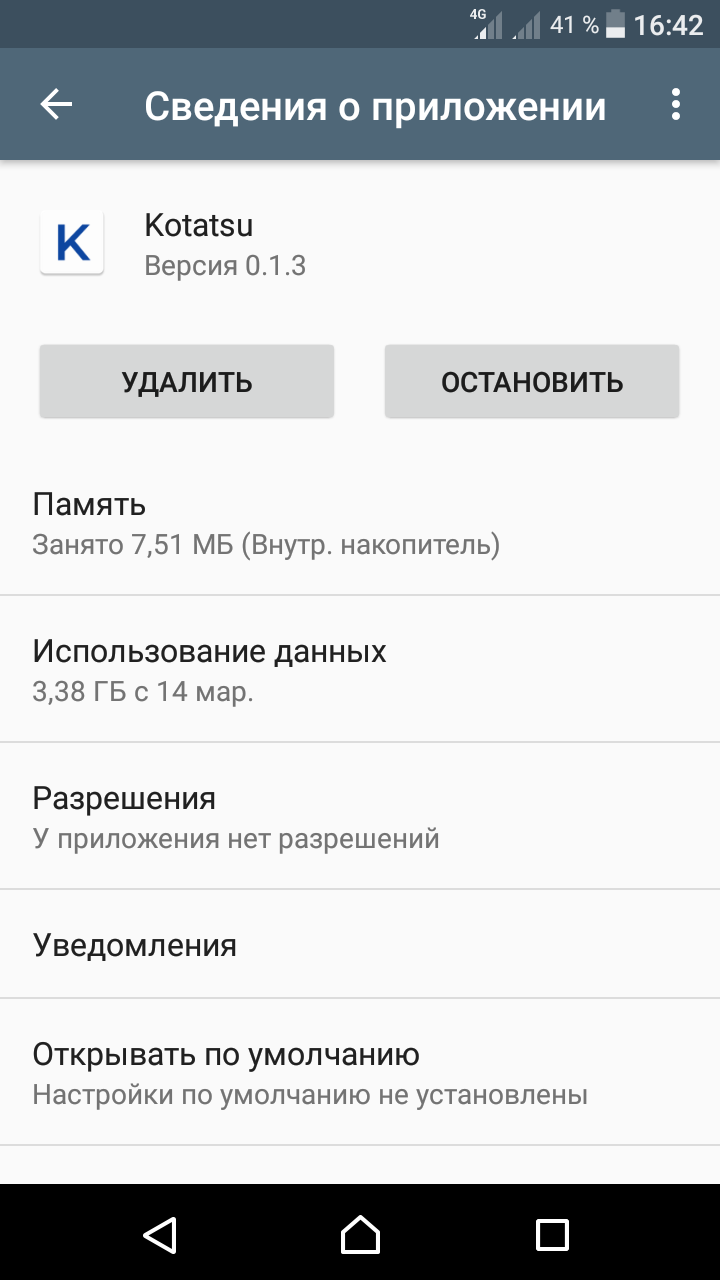The width and height of the screenshot is (720, 1280).
Task: Force stop the app with ОСТАНОВИТЬ
Action: click(x=532, y=381)
